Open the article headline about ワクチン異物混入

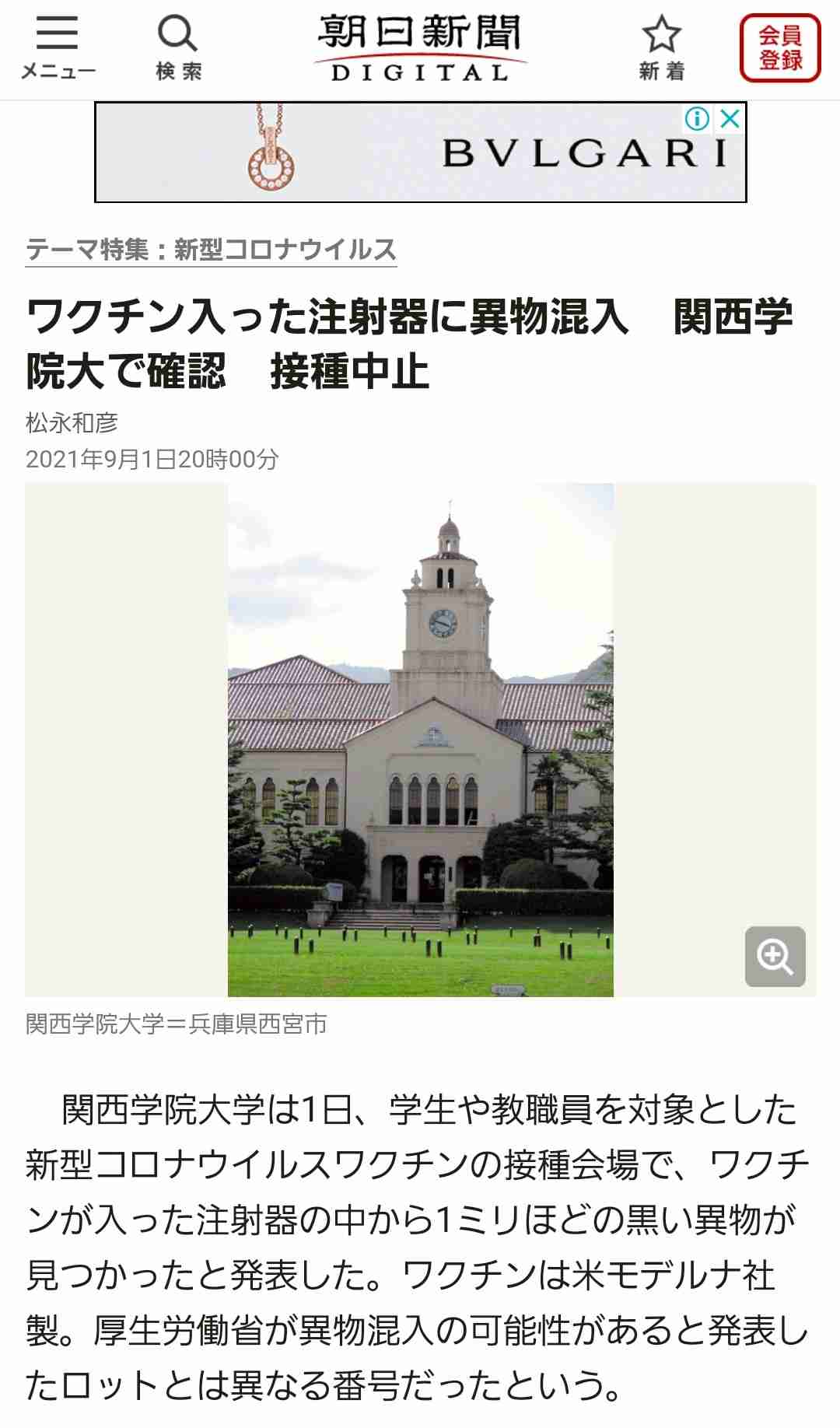(412, 338)
